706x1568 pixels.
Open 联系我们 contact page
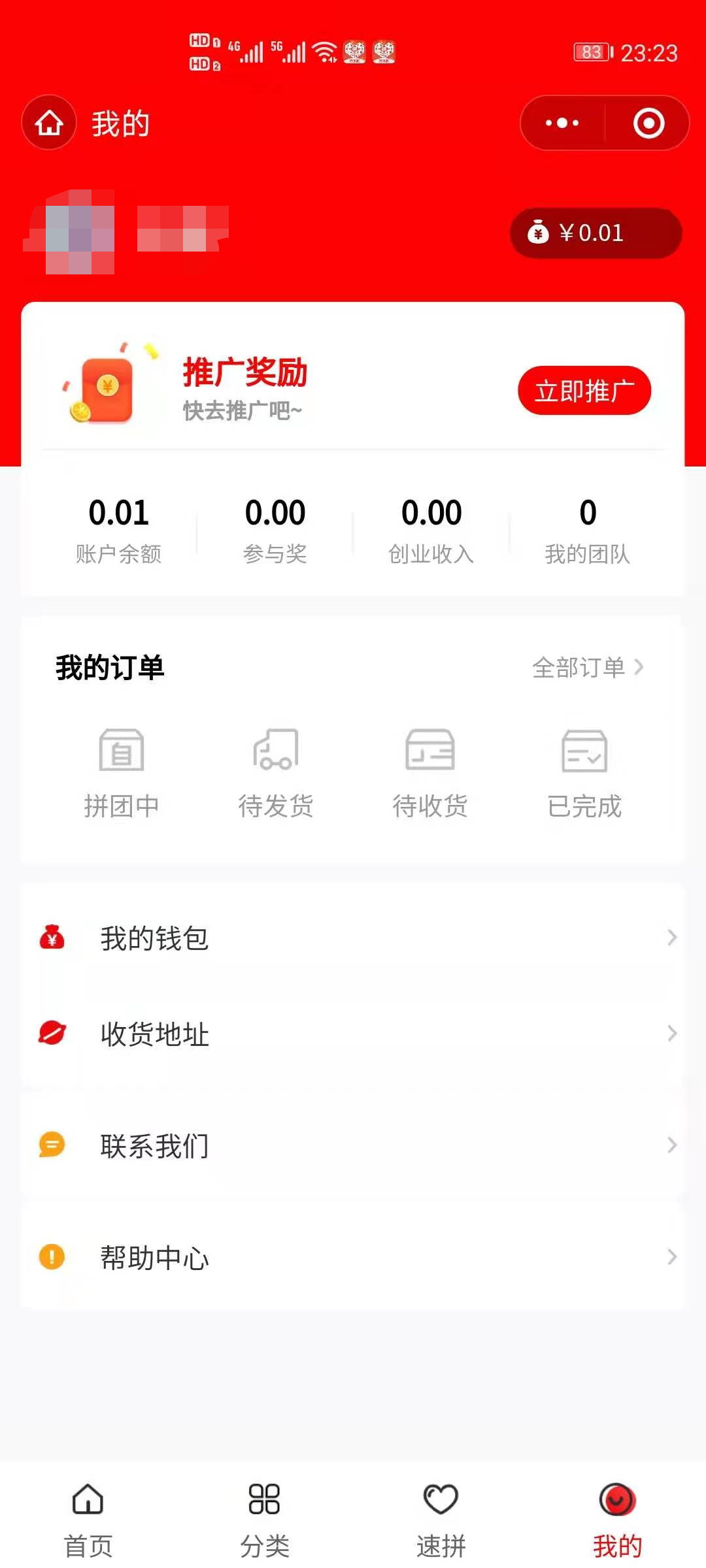(x=353, y=1145)
